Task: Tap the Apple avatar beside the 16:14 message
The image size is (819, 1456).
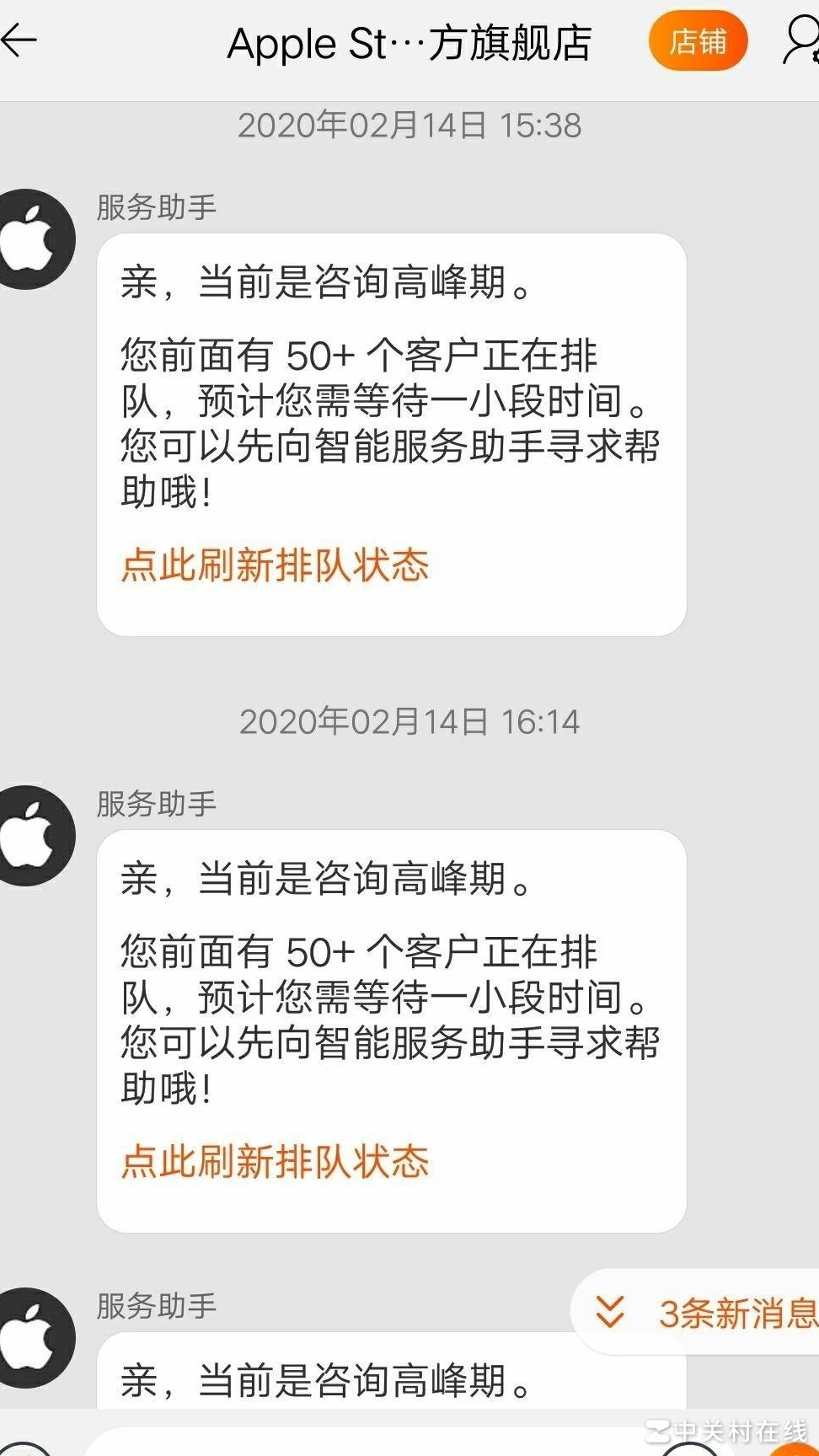Action: pos(38,837)
